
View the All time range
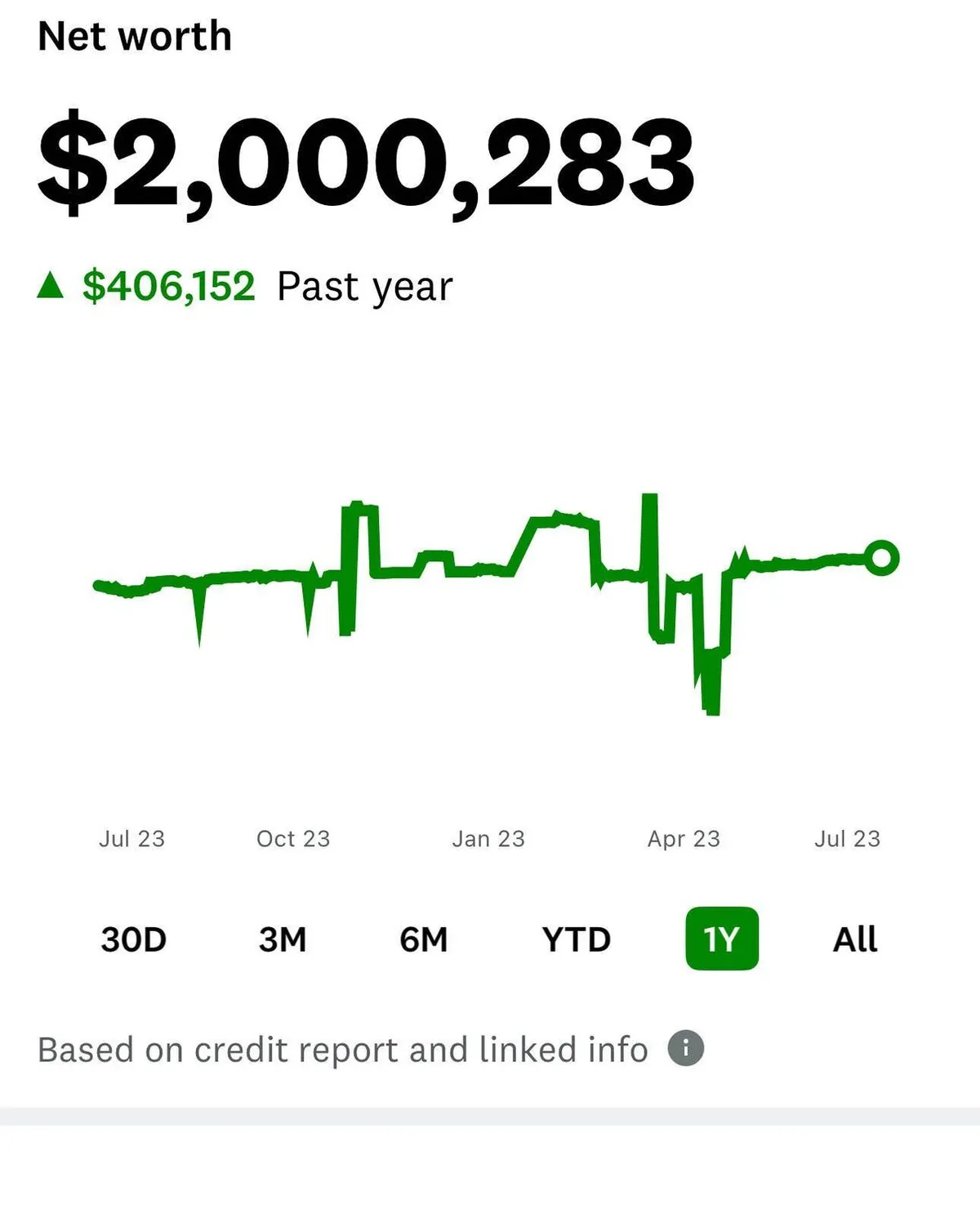point(854,939)
